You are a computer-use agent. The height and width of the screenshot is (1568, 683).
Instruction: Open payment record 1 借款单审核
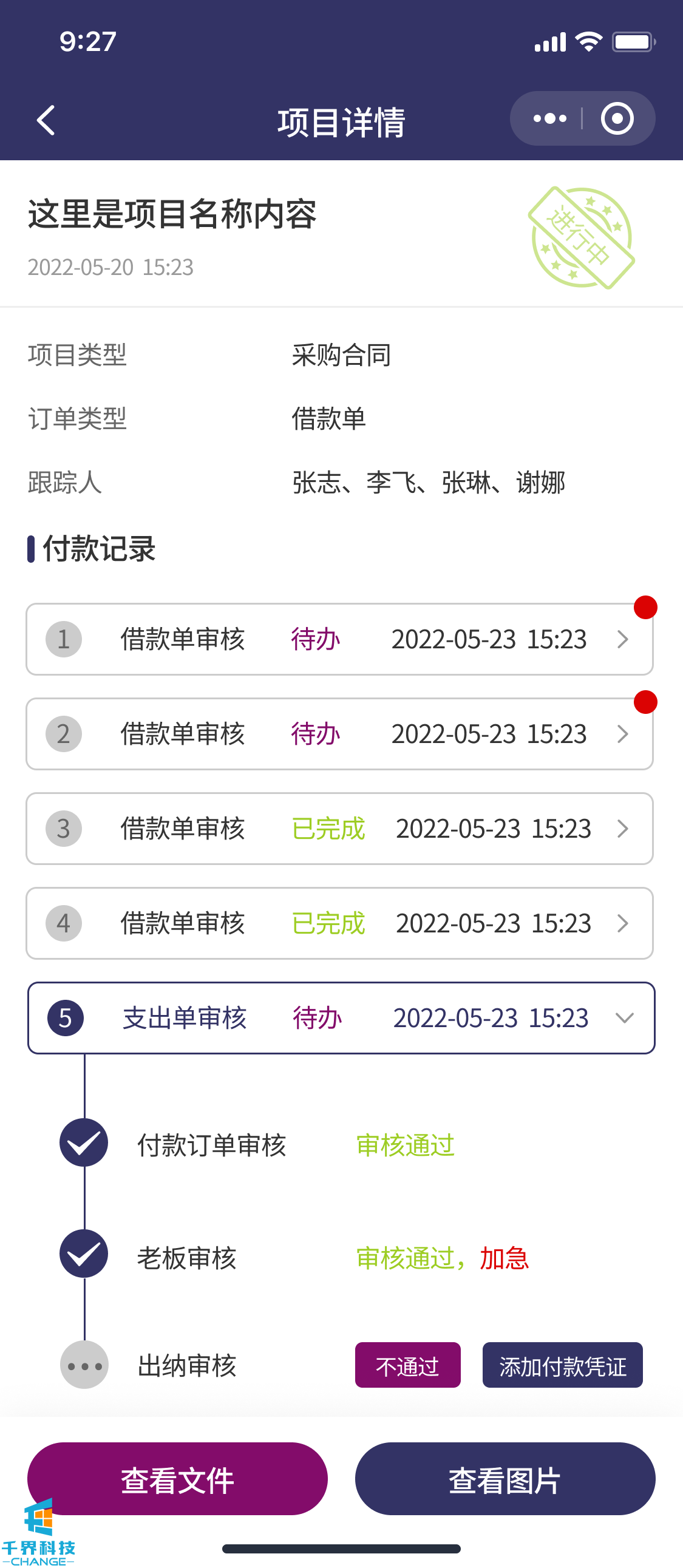point(339,639)
